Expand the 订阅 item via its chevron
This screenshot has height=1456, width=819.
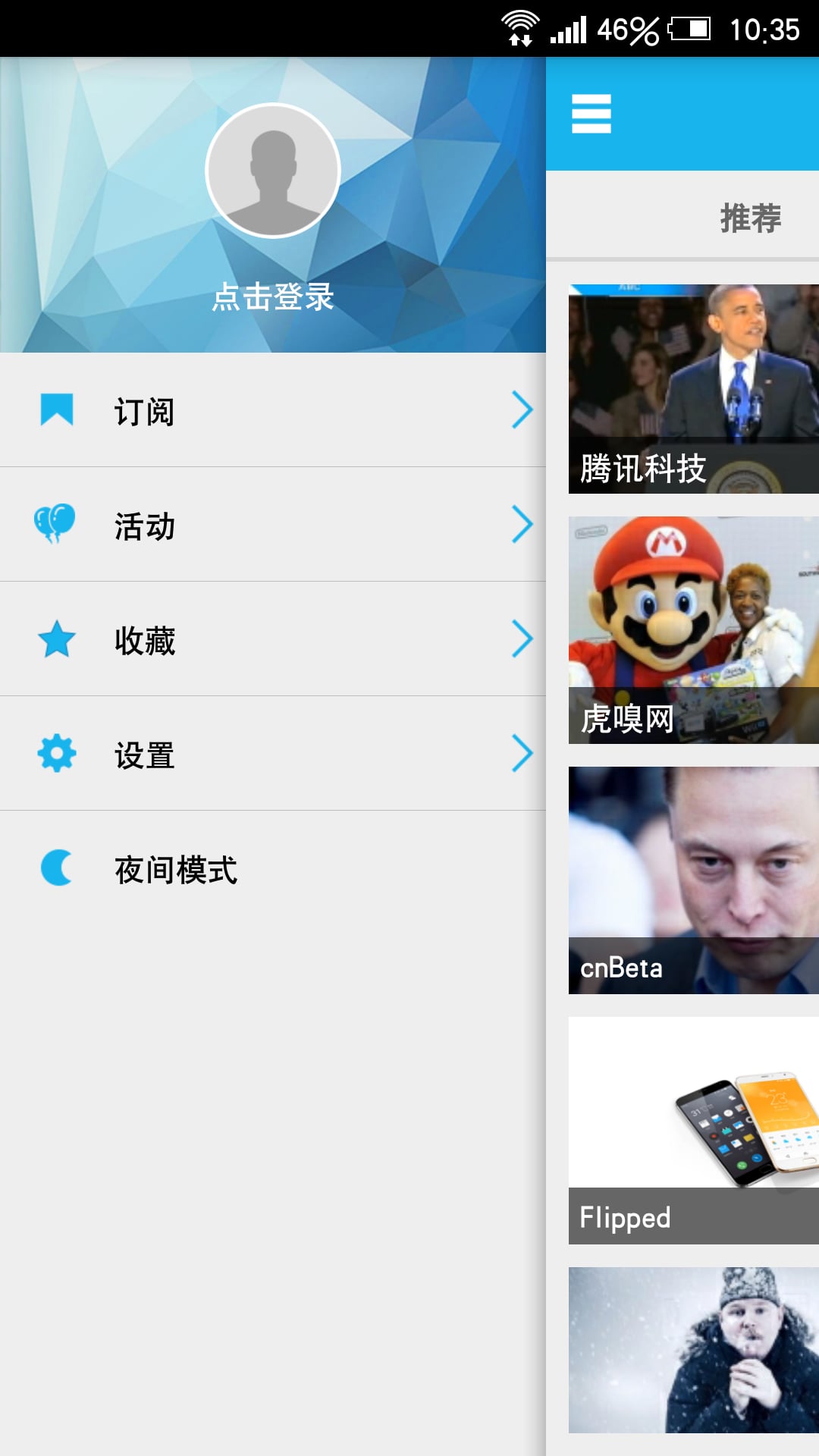(x=523, y=410)
